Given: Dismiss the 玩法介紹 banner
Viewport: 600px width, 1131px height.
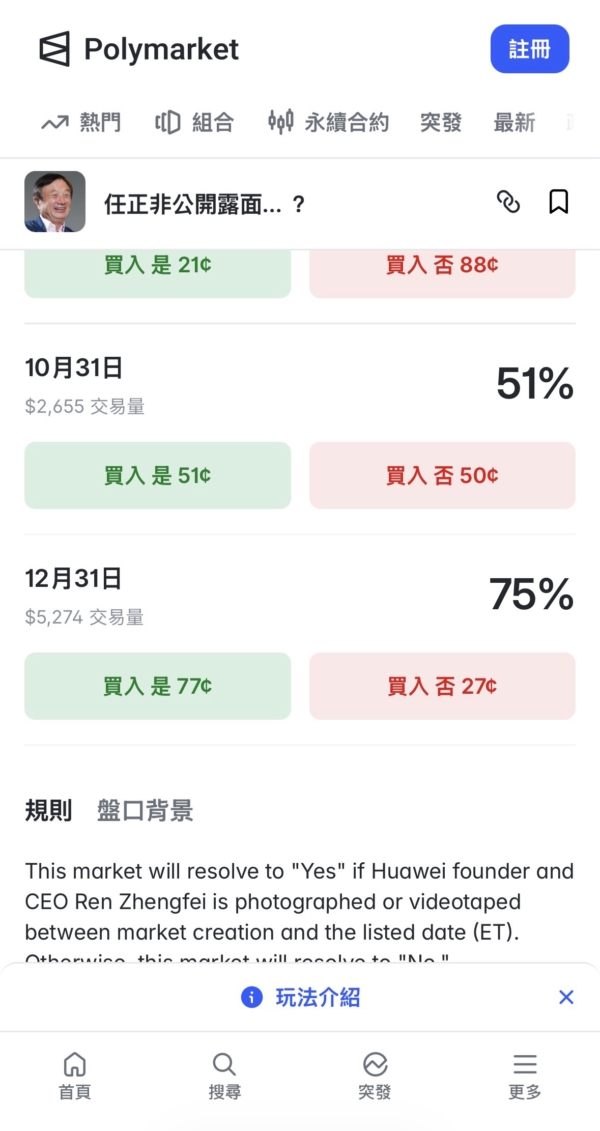Looking at the screenshot, I should pos(566,998).
